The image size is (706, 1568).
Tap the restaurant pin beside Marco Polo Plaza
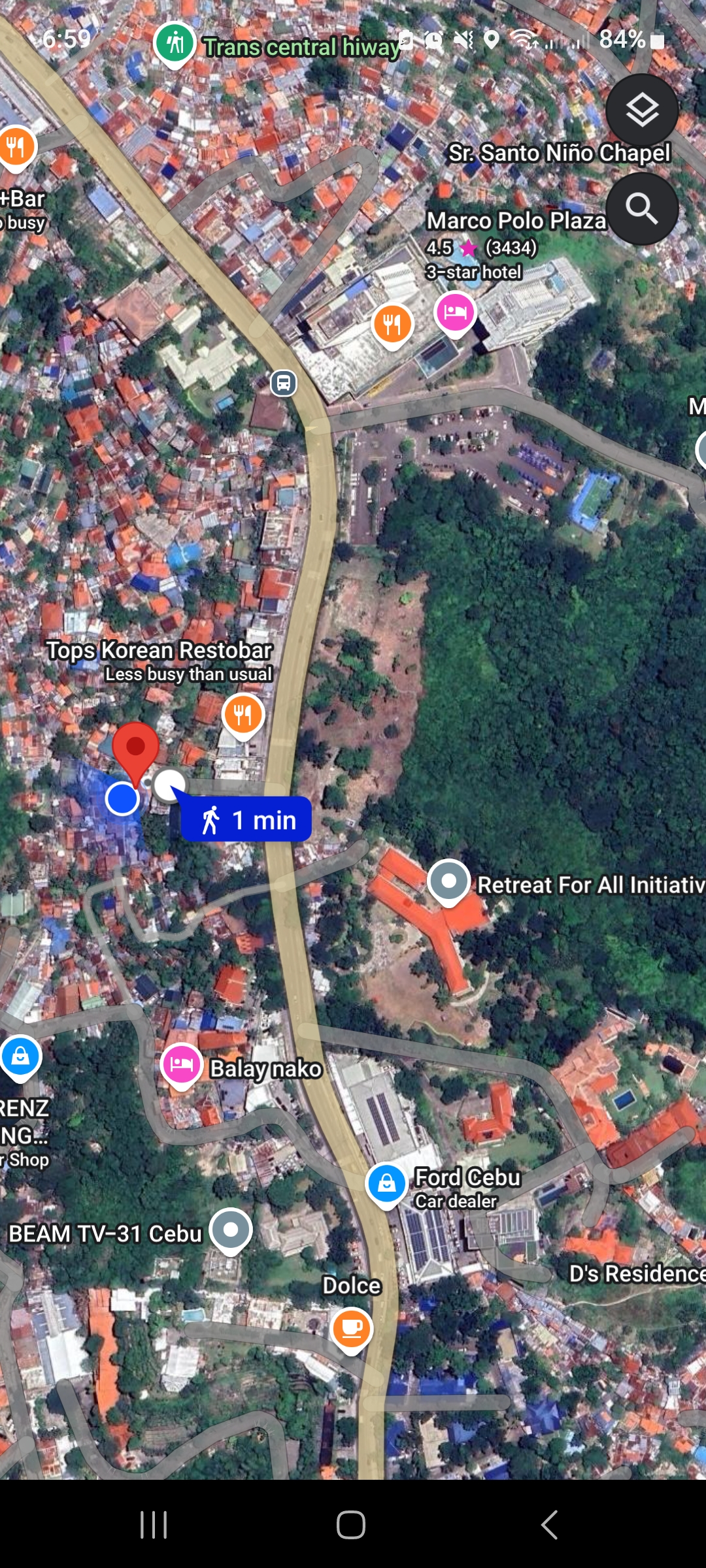point(392,324)
